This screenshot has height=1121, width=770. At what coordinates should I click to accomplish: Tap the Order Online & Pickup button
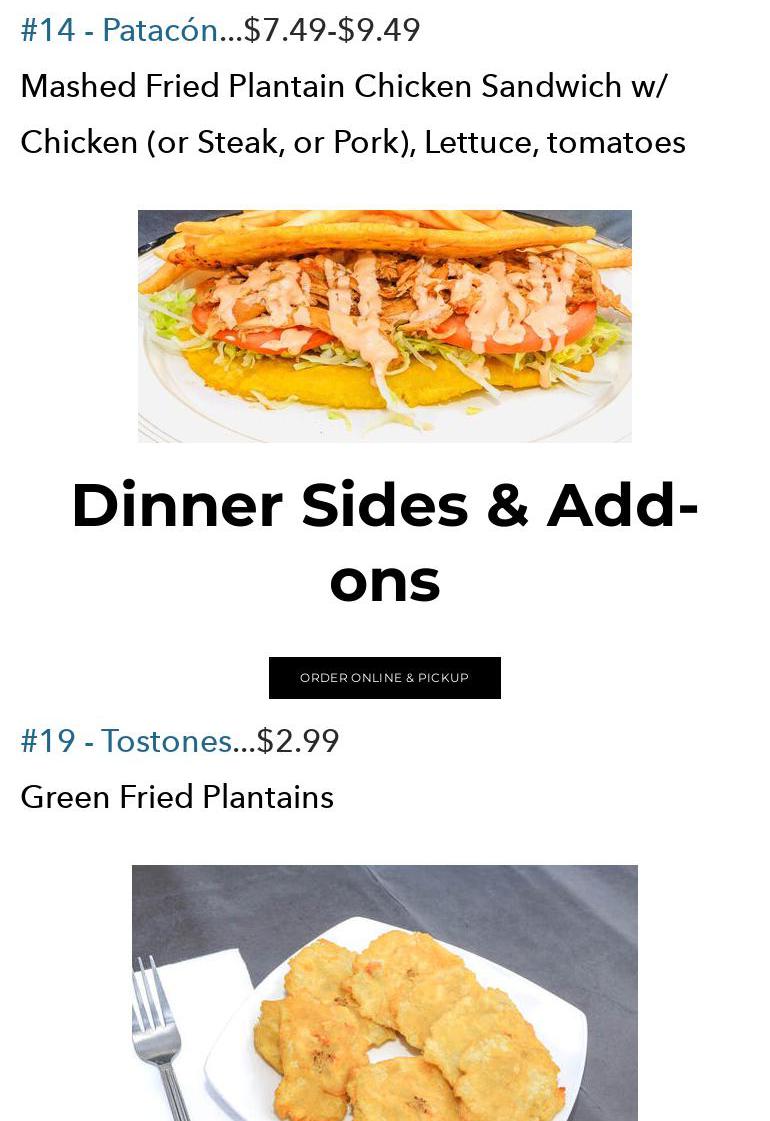click(x=384, y=678)
